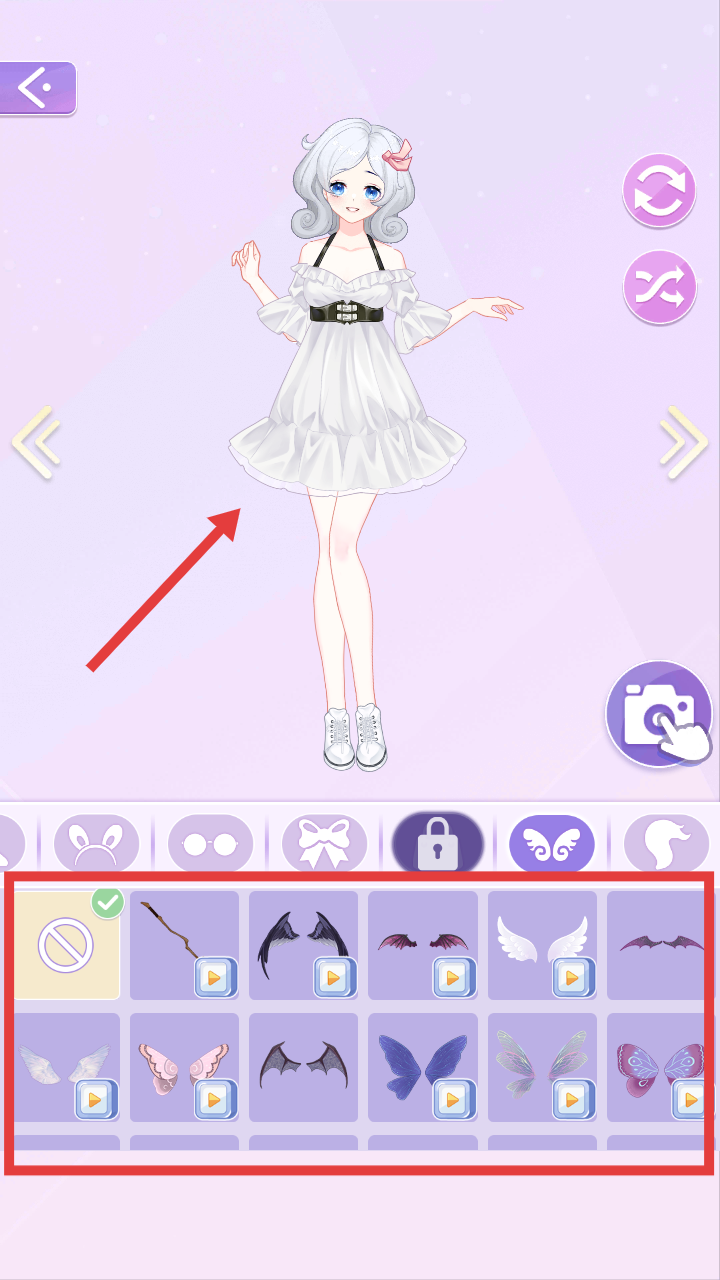Select the wooden stick item
This screenshot has height=1280, width=720.
185,945
